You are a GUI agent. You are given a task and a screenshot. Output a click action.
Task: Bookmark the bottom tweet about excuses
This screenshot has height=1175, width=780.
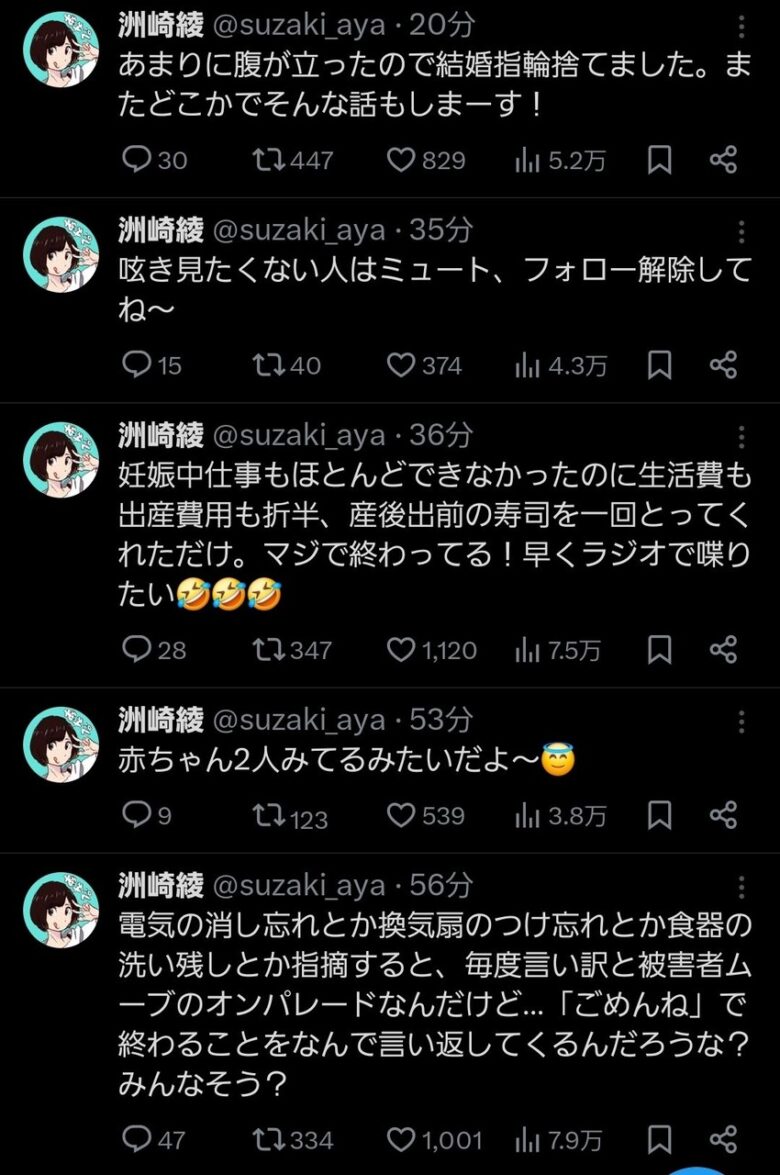[659, 1138]
